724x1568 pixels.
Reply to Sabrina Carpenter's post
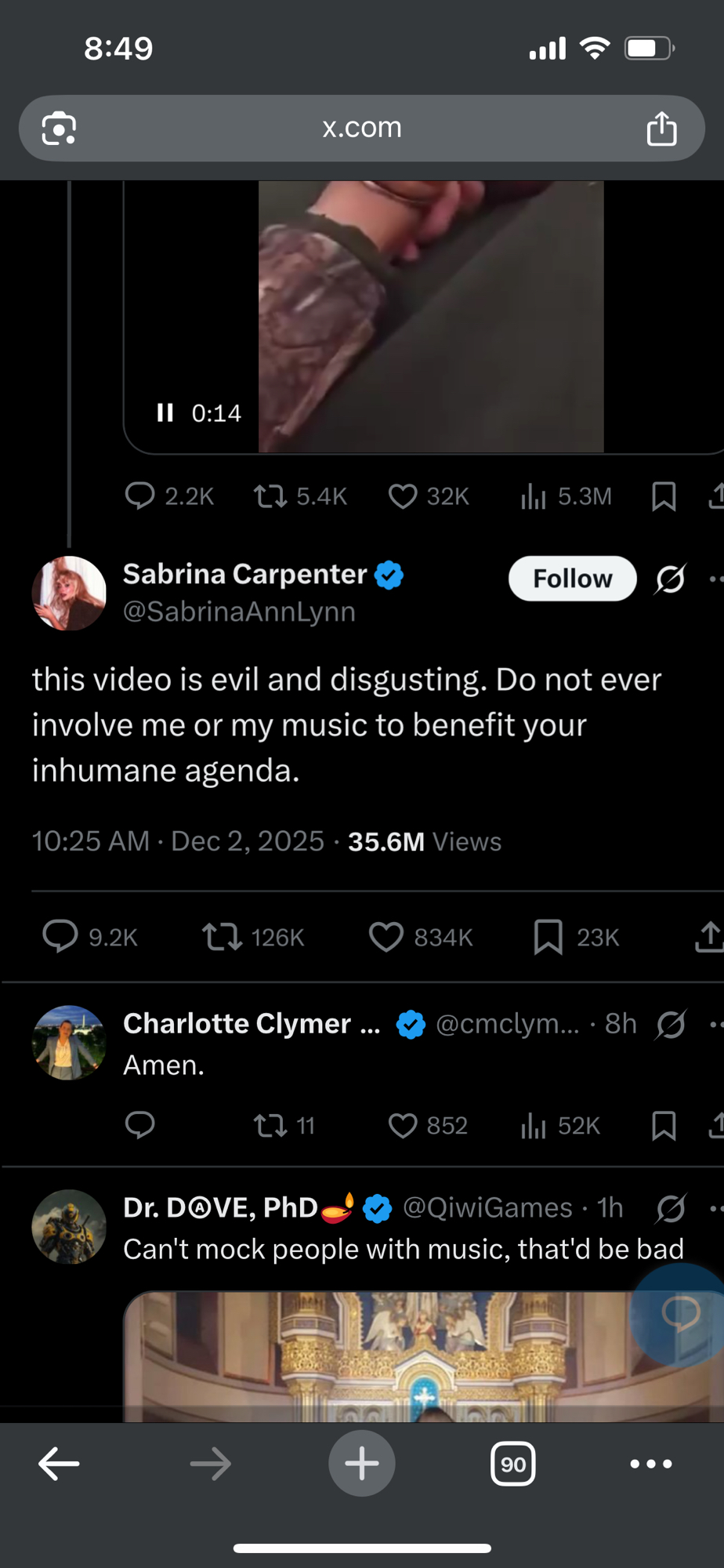[x=60, y=936]
